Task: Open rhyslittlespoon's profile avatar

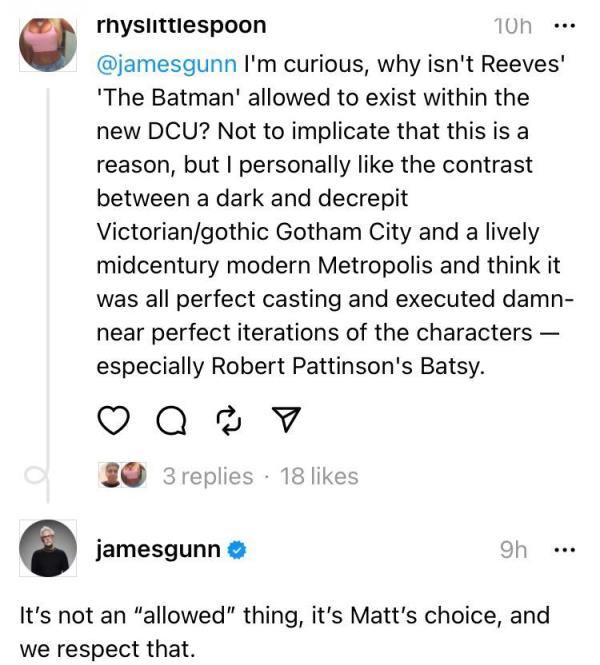Action: tap(48, 38)
